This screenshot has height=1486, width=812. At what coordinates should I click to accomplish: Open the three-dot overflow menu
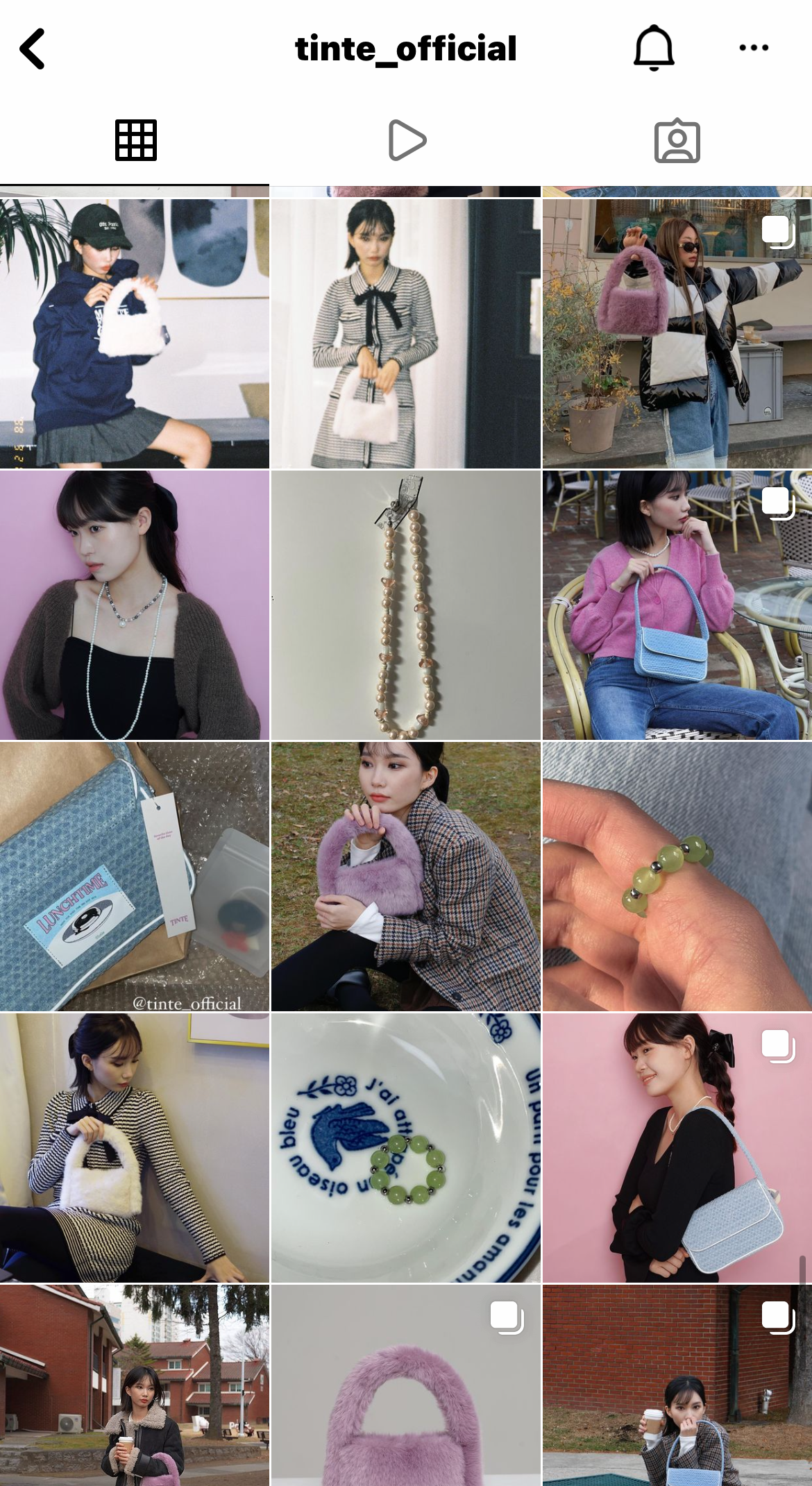click(753, 48)
